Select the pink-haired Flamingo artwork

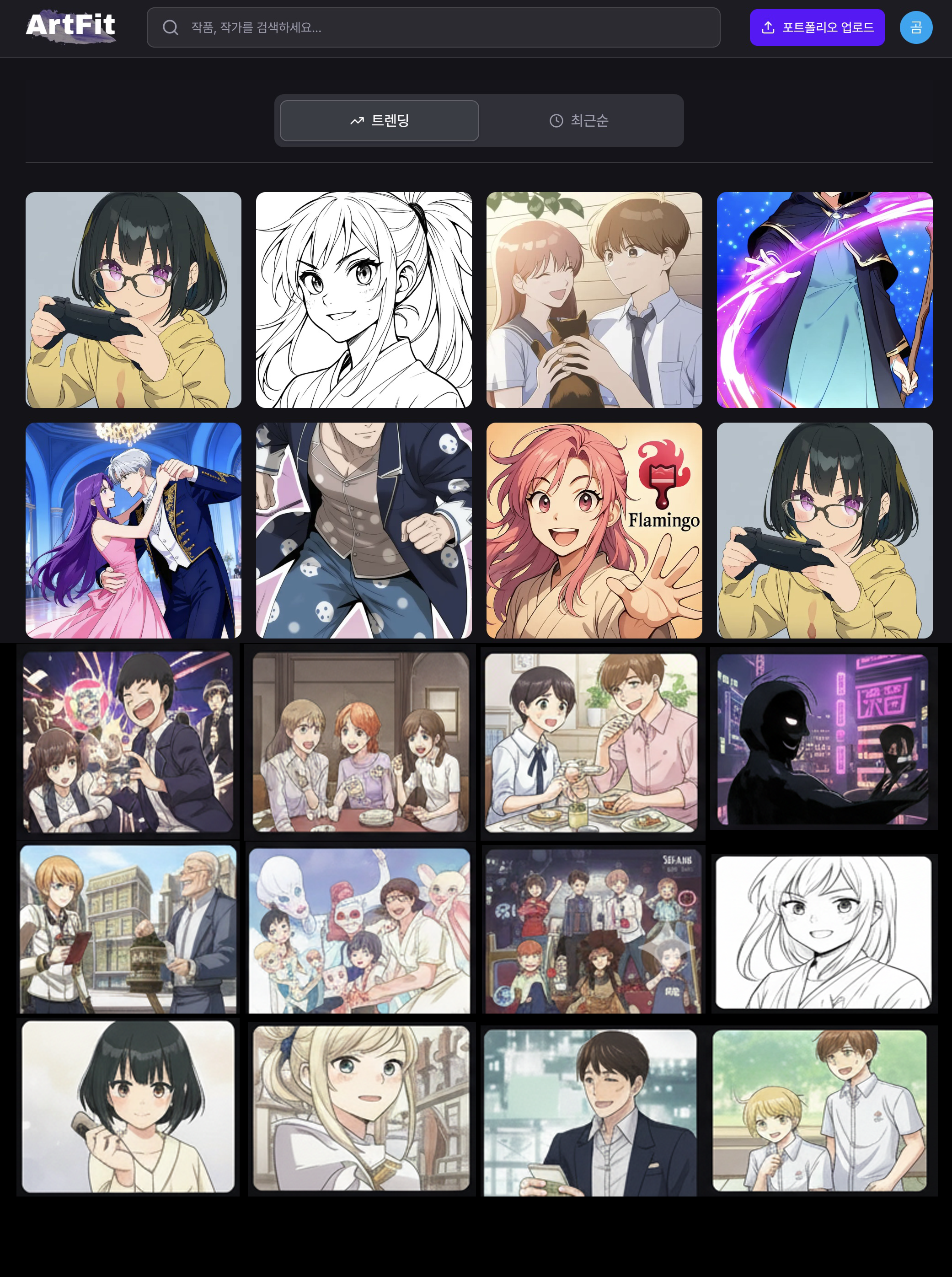594,530
